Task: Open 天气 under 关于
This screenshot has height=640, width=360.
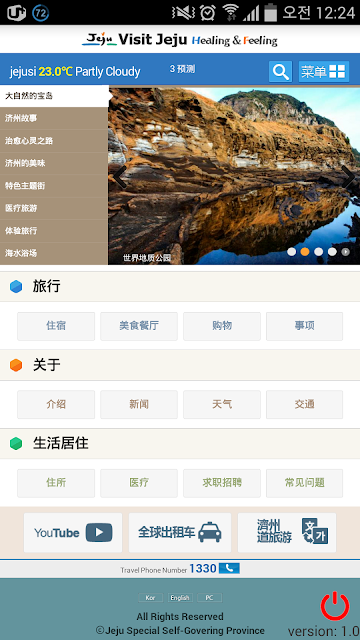Action: 222,404
